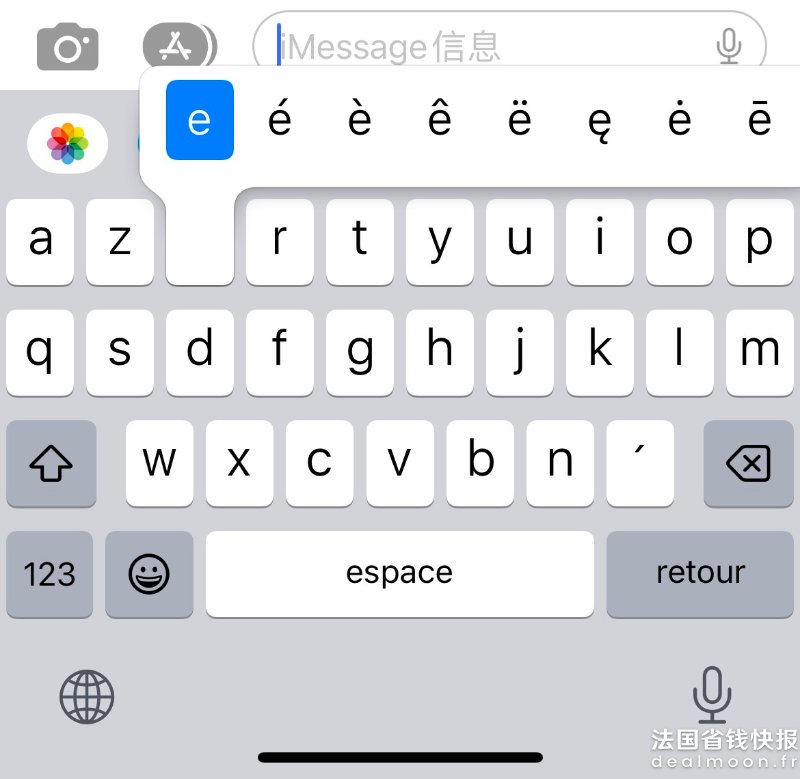
Task: Select the é accent variant
Action: point(280,120)
